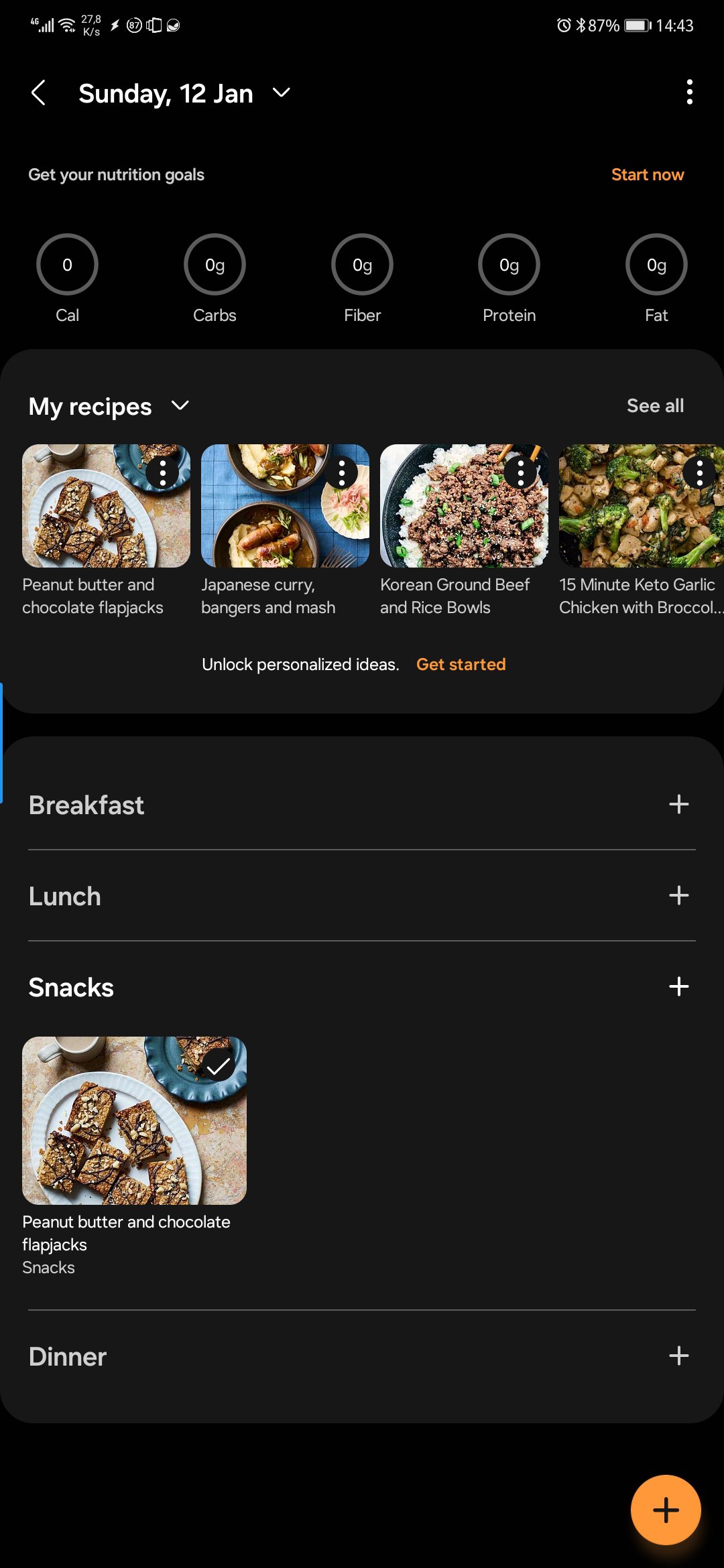Add a meal to Dinner
The height and width of the screenshot is (1568, 724).
tap(678, 1356)
